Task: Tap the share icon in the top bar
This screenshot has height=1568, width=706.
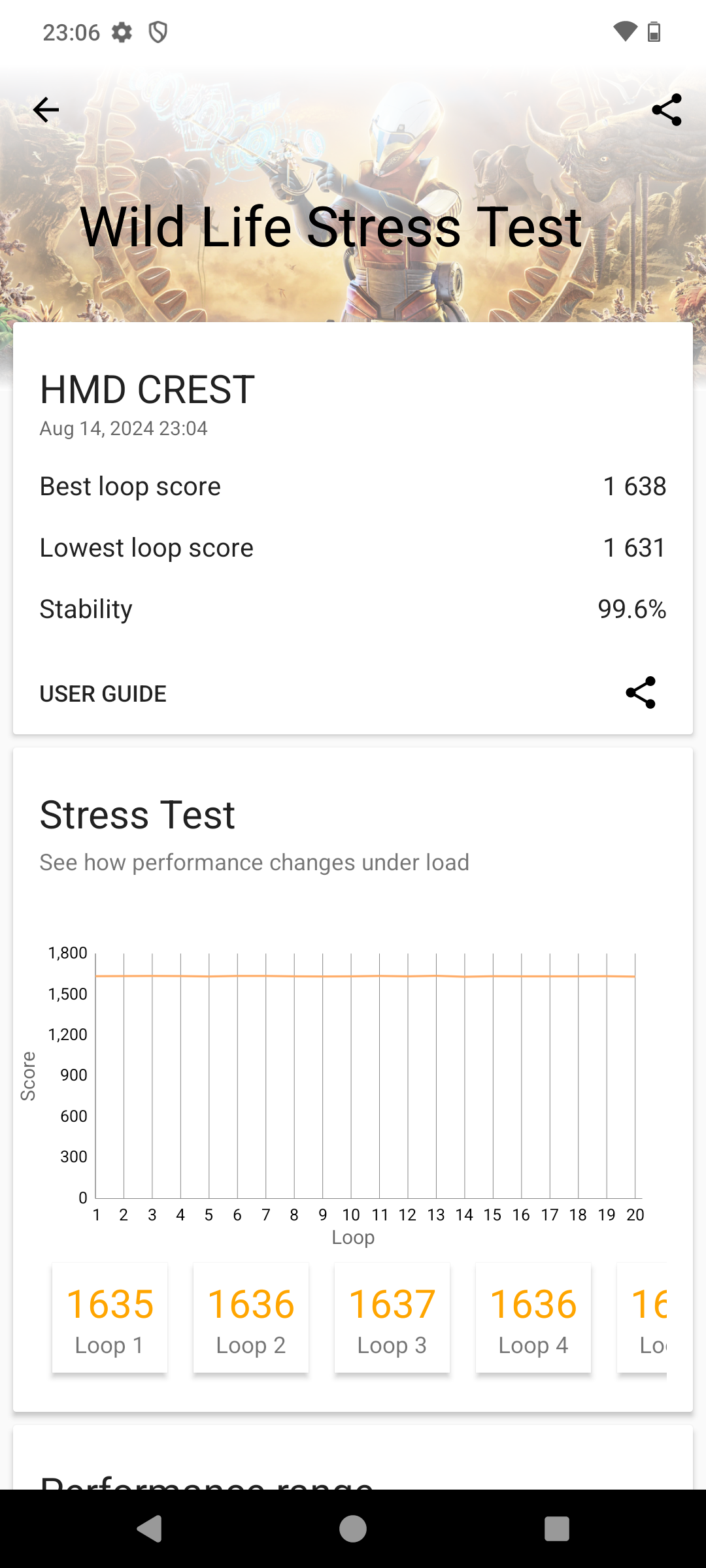Action: (667, 111)
